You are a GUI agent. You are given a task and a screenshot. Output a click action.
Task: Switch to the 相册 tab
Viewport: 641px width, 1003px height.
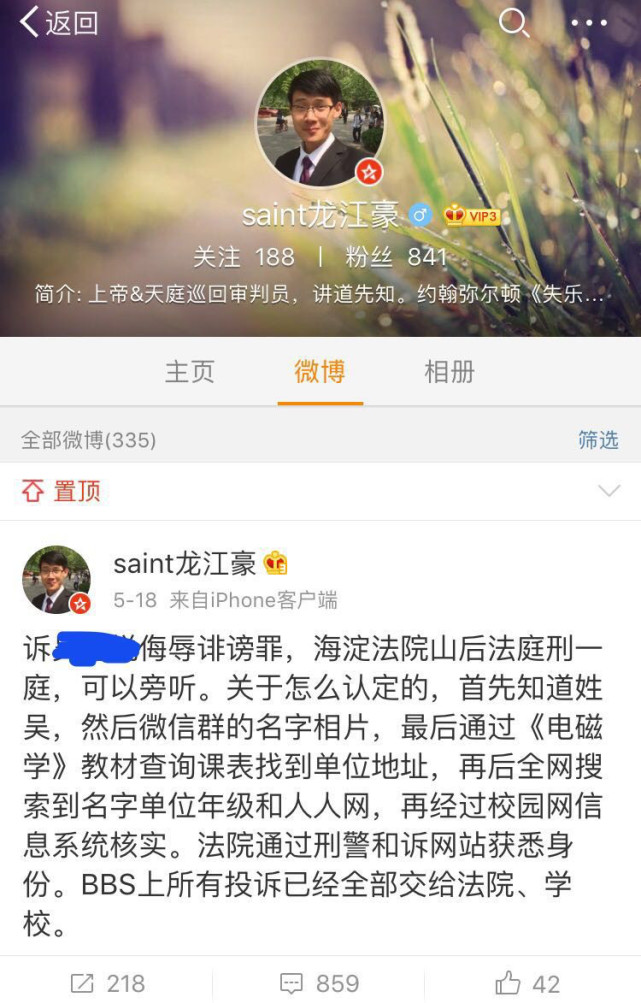click(449, 372)
